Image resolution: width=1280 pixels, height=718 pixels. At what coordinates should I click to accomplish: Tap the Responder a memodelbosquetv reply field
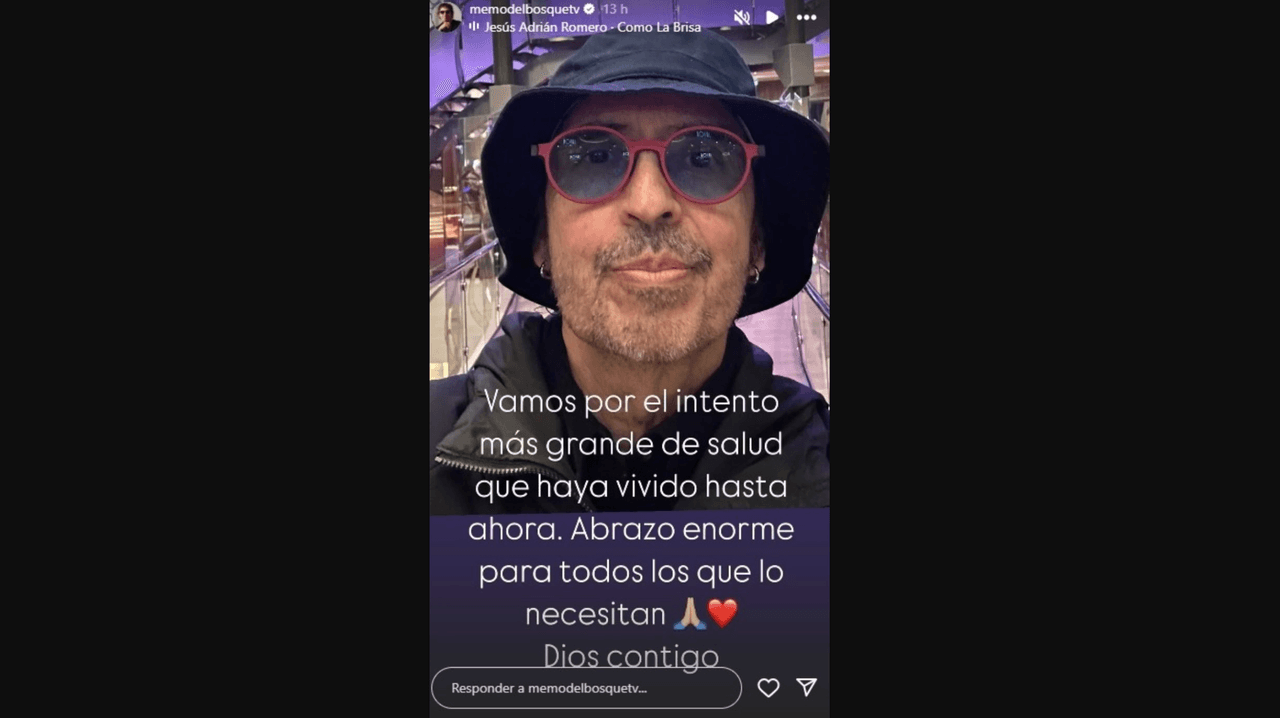click(586, 688)
